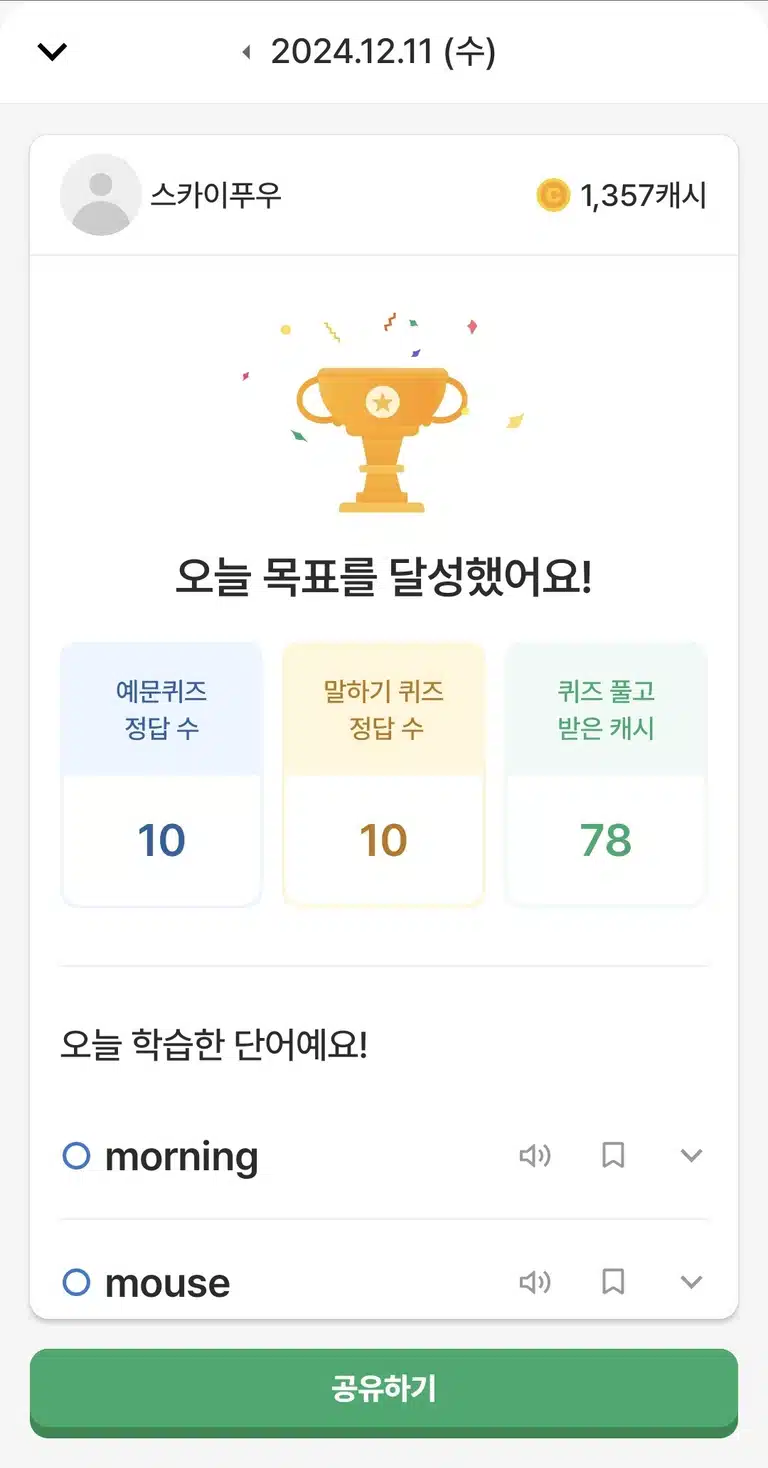Expand details for the word mouse
Screen dimensions: 768x1468
[691, 1282]
